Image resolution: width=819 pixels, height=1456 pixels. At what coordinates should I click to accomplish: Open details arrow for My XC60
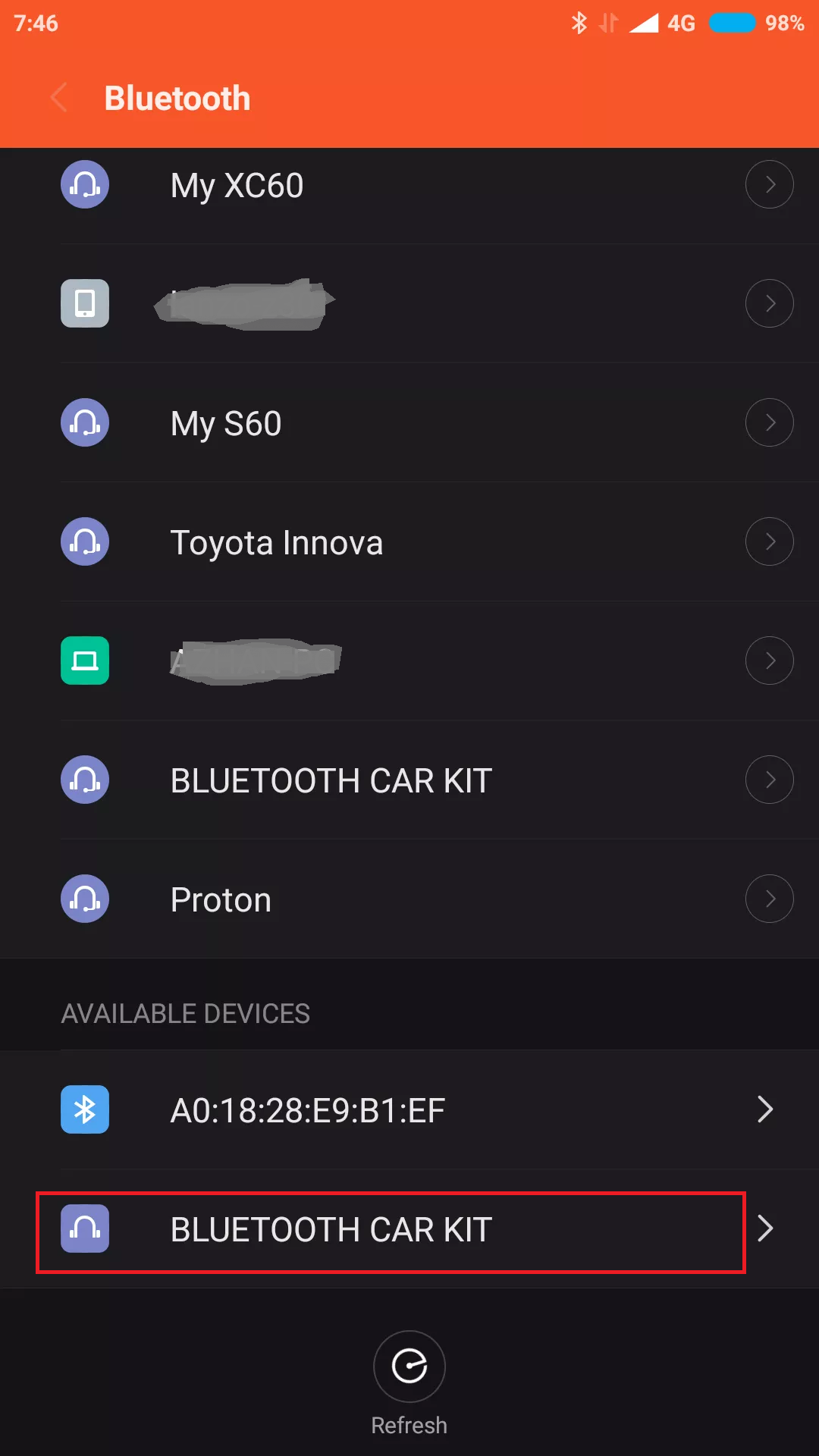point(769,184)
